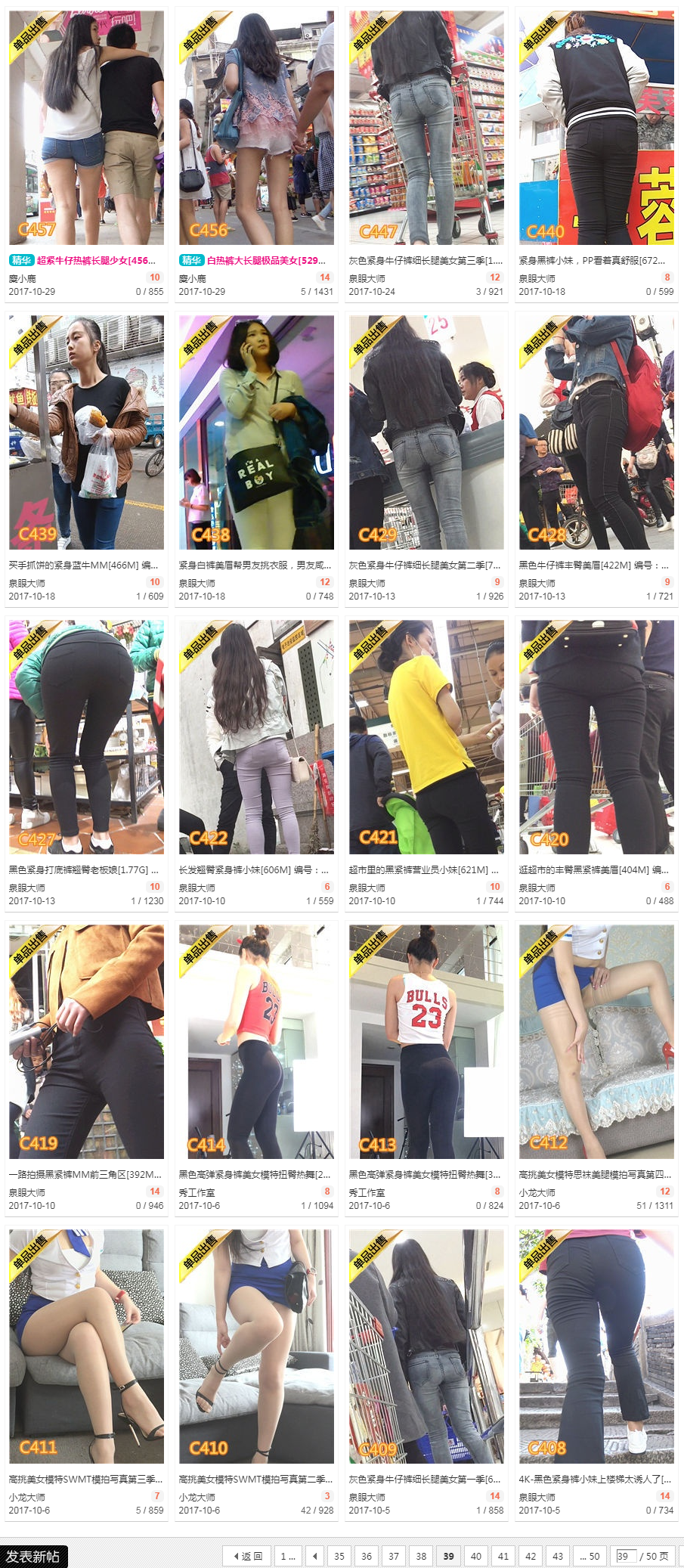Tap the previous page arrow

click(x=315, y=1556)
